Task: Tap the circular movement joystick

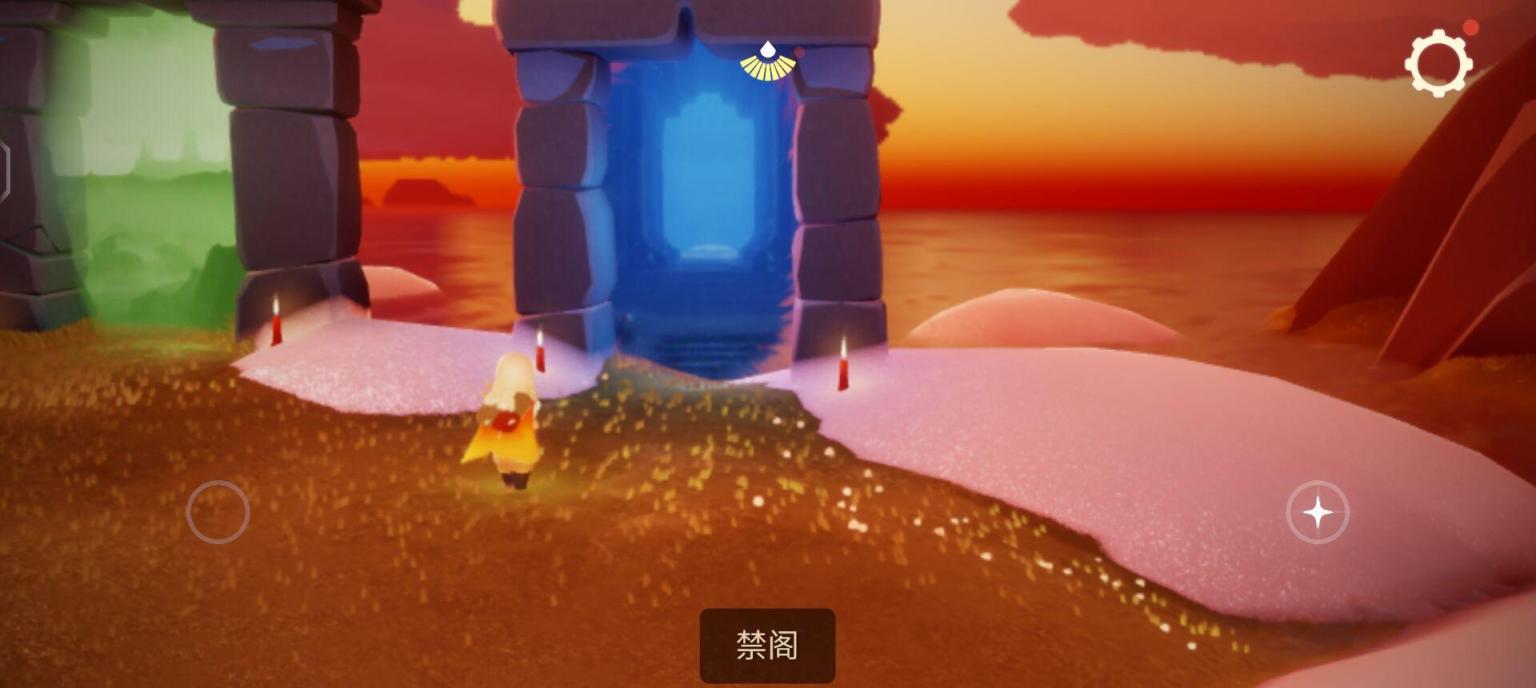Action: tap(218, 512)
